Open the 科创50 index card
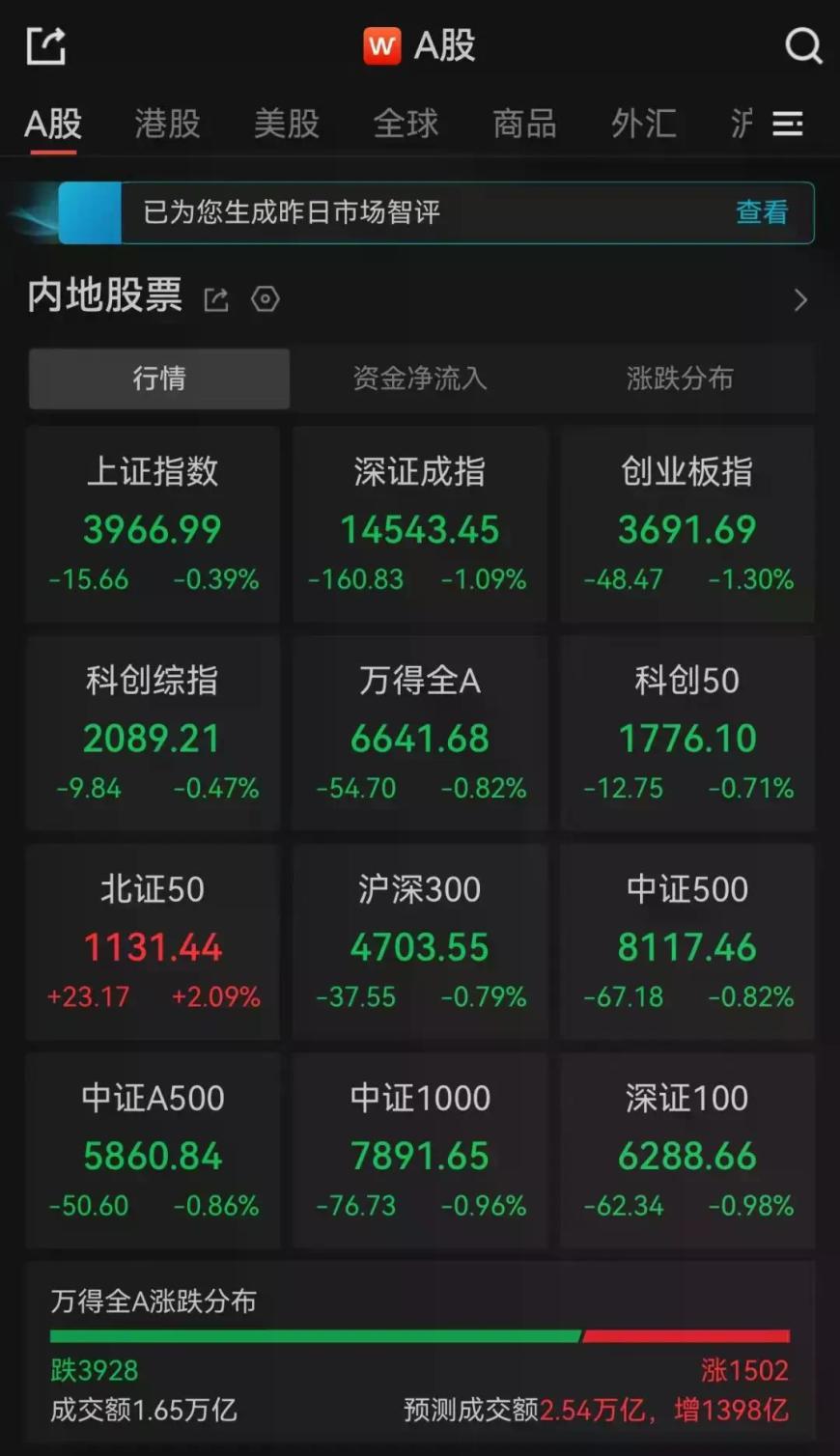 click(x=687, y=733)
